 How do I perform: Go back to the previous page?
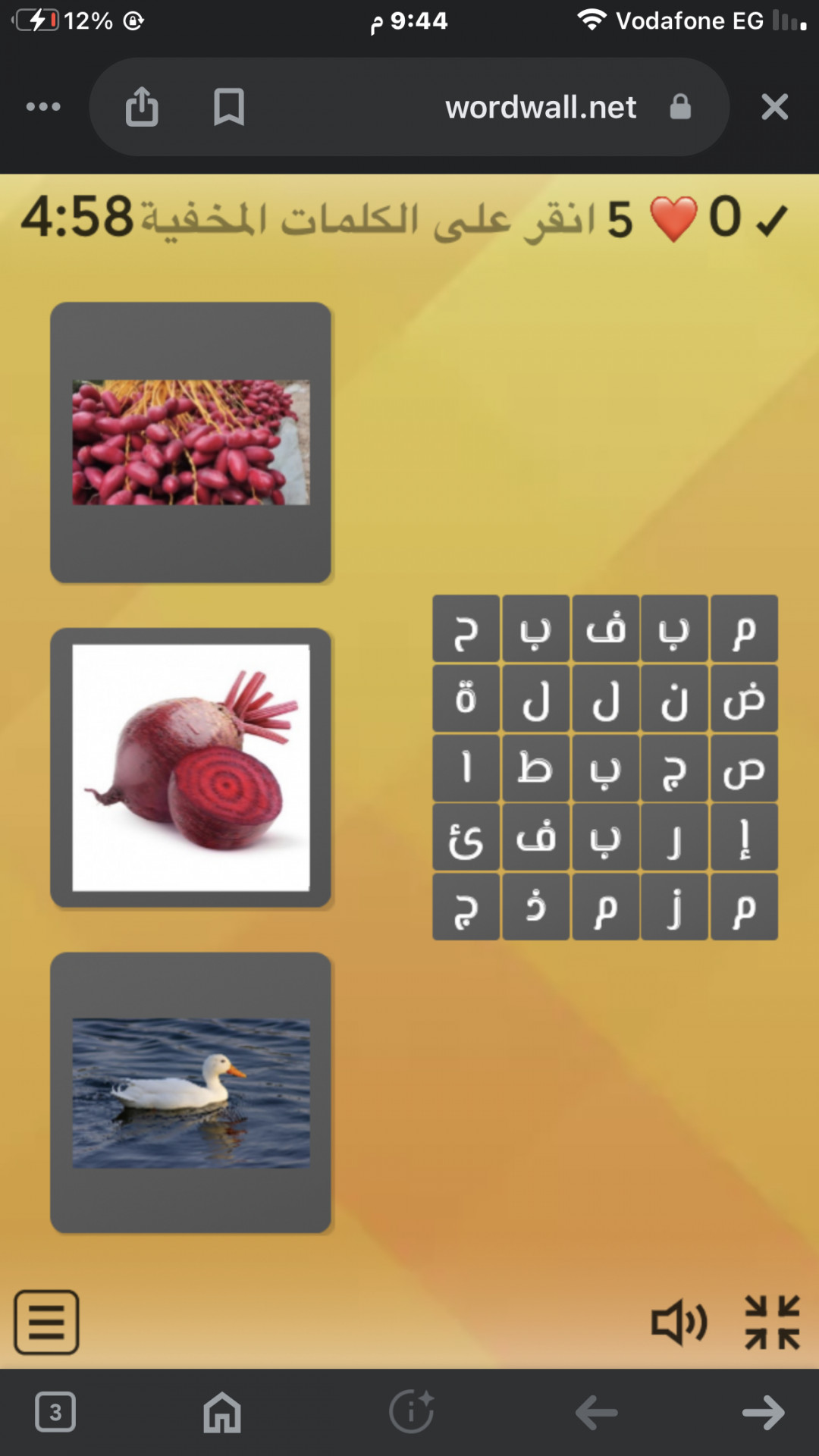pos(596,1412)
